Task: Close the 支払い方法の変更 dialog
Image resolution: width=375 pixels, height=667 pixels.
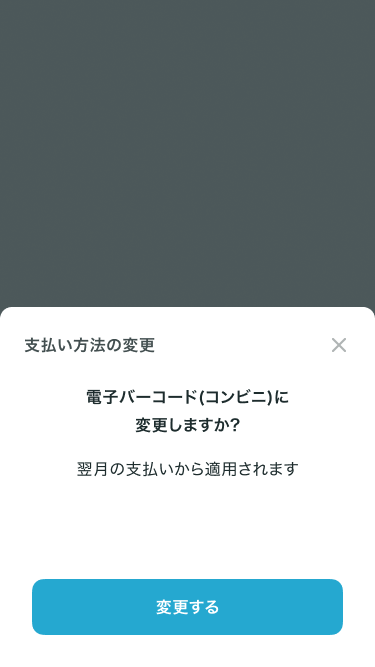Action: (x=339, y=345)
